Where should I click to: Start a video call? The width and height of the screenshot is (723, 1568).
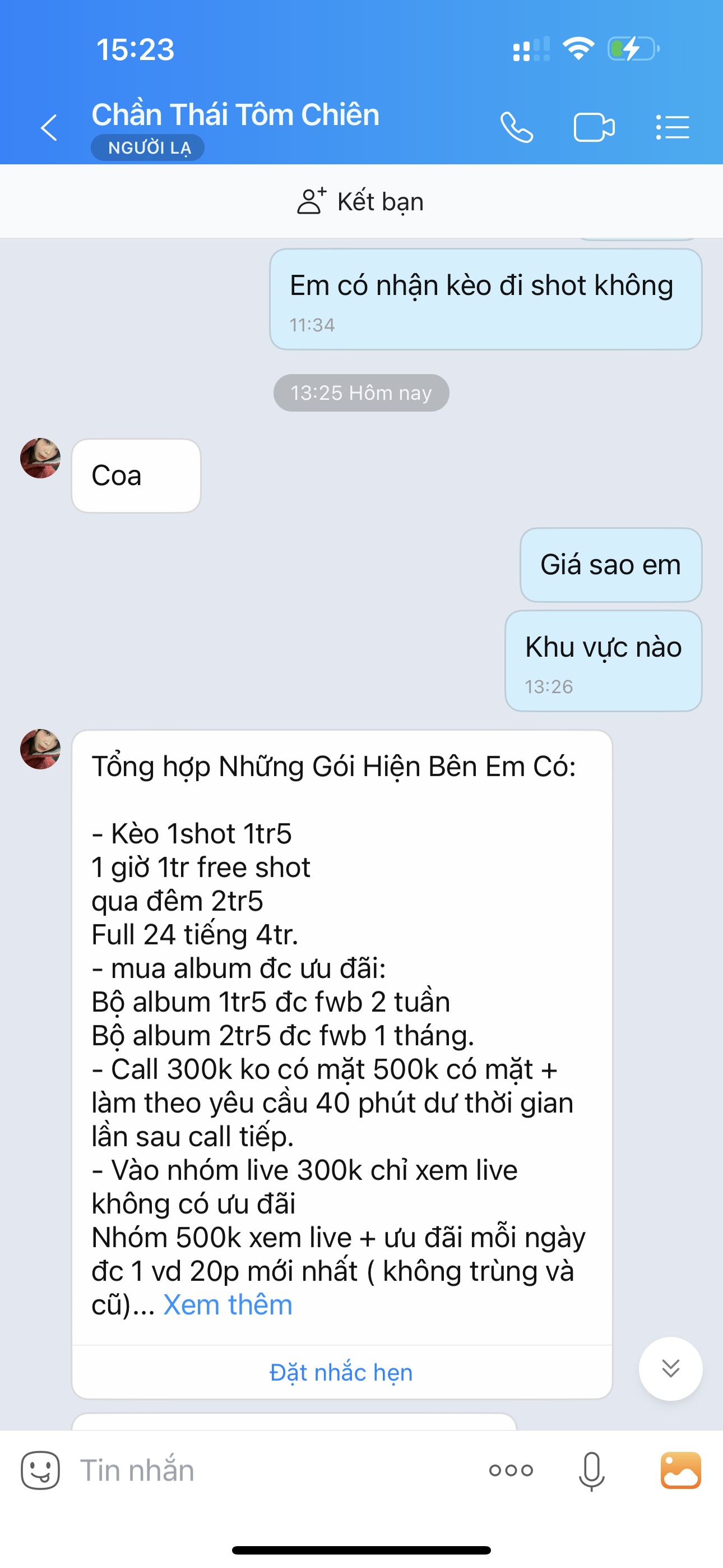point(594,128)
